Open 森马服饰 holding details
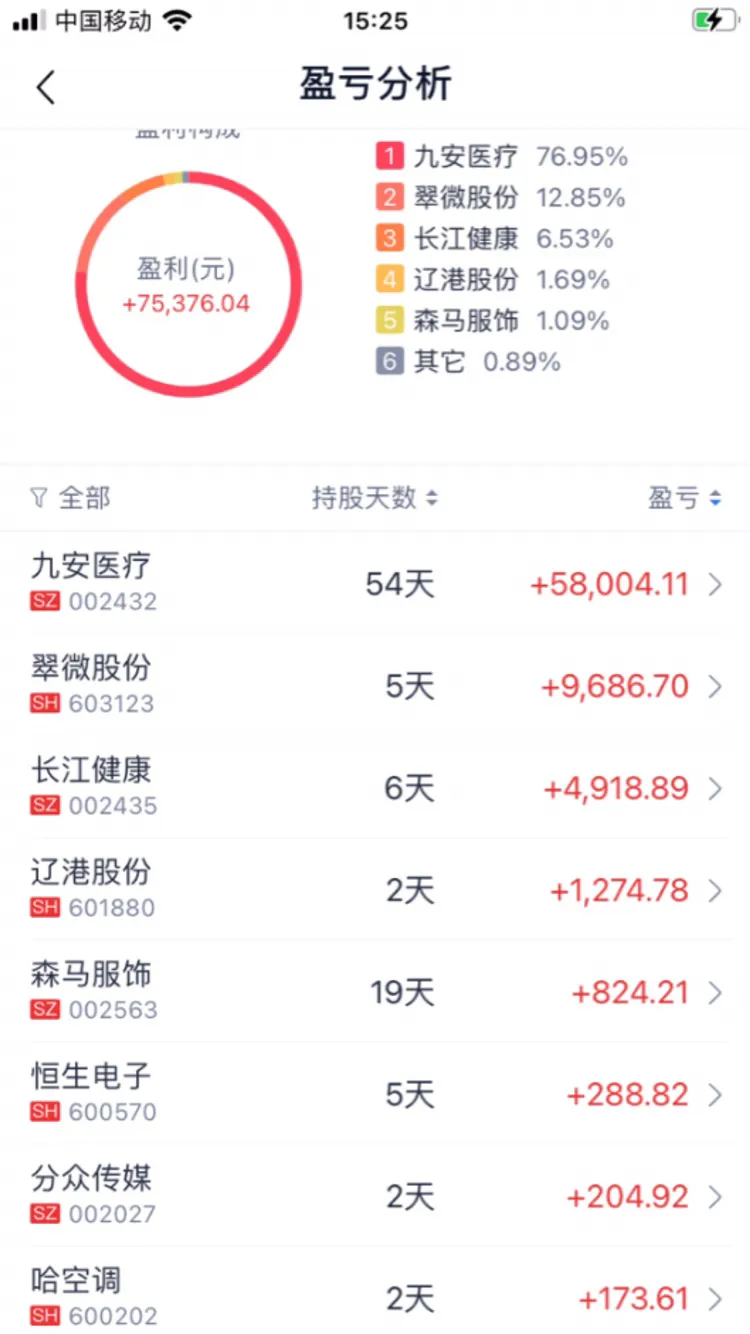 [x=375, y=992]
